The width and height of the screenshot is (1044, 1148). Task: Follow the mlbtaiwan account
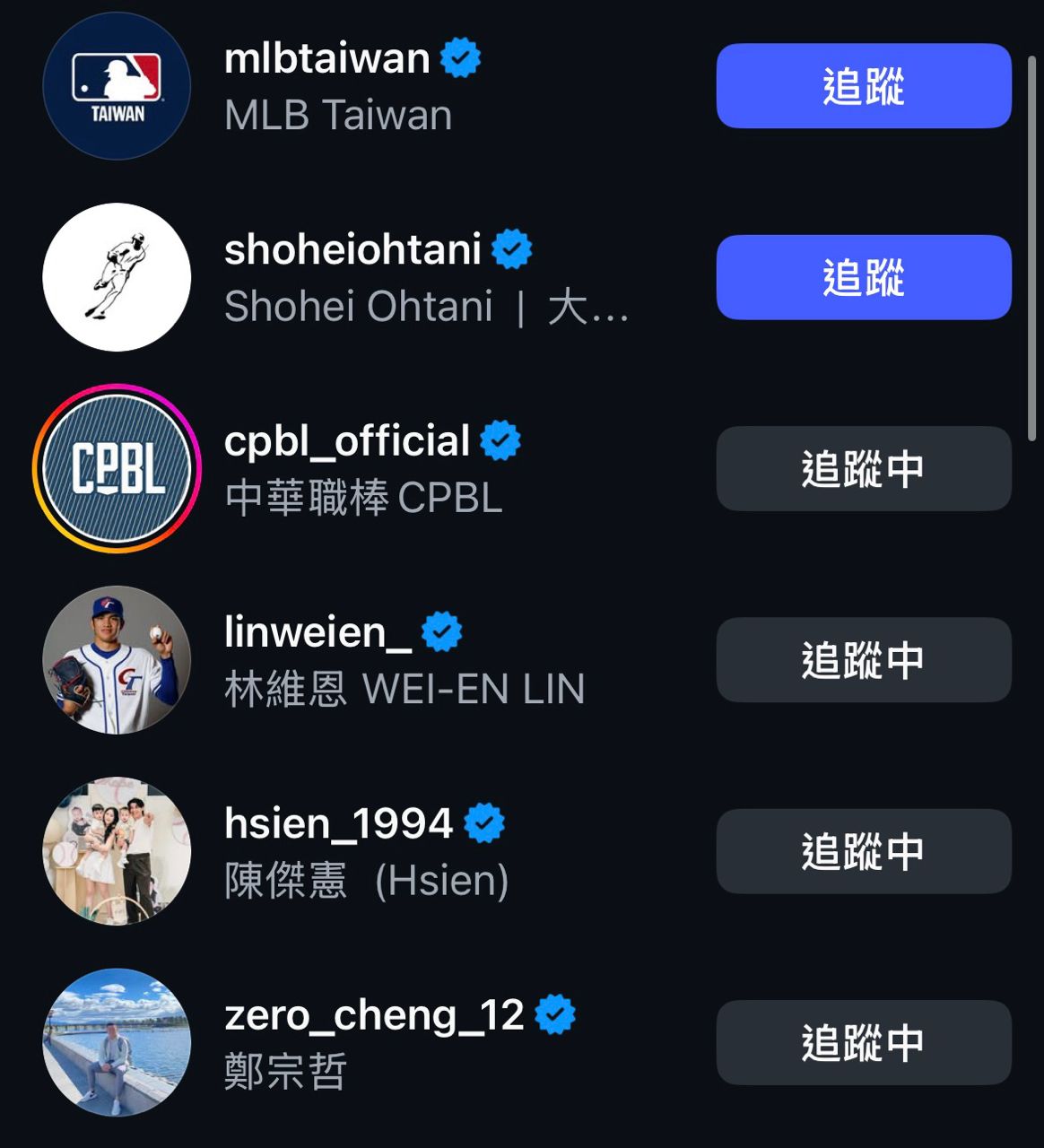click(863, 86)
